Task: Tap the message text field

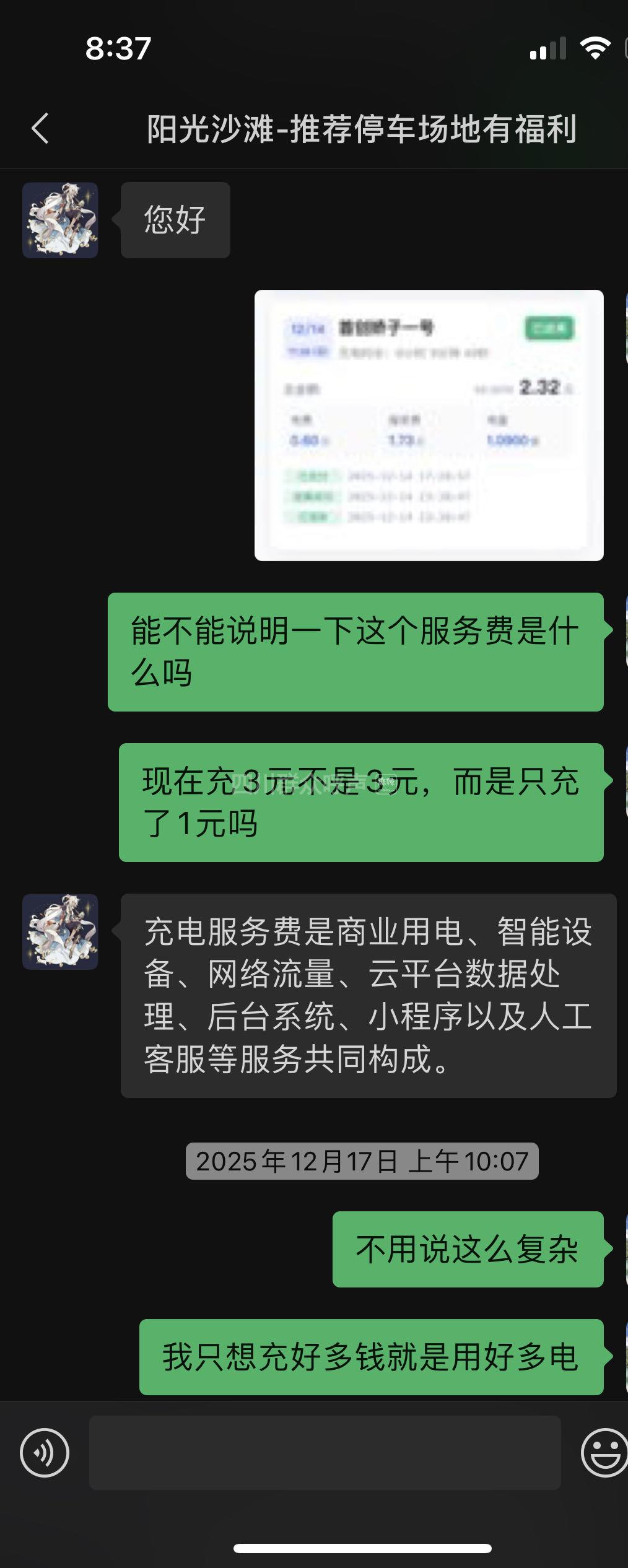Action: (325, 1453)
